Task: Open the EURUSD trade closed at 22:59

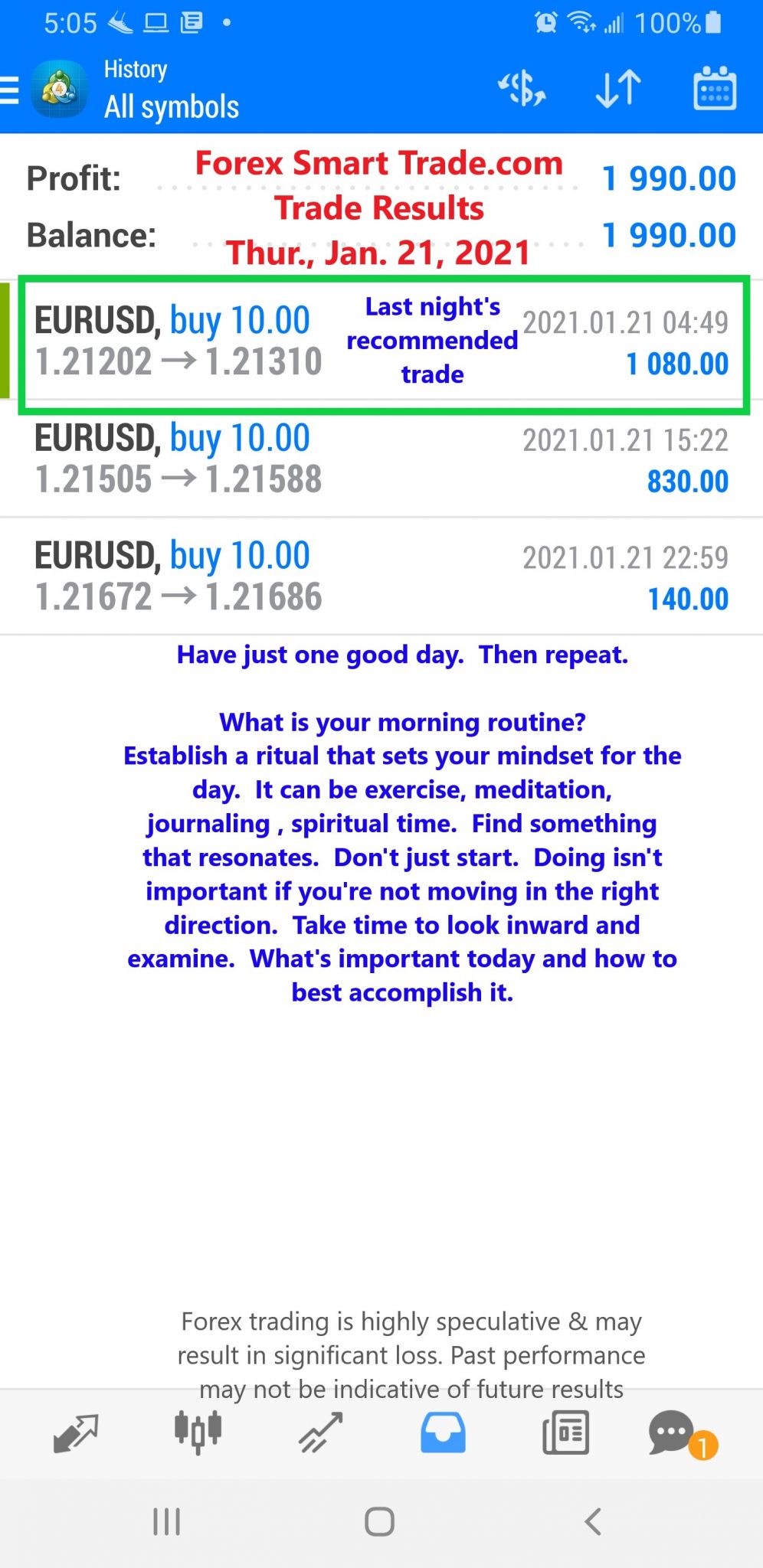Action: click(381, 577)
